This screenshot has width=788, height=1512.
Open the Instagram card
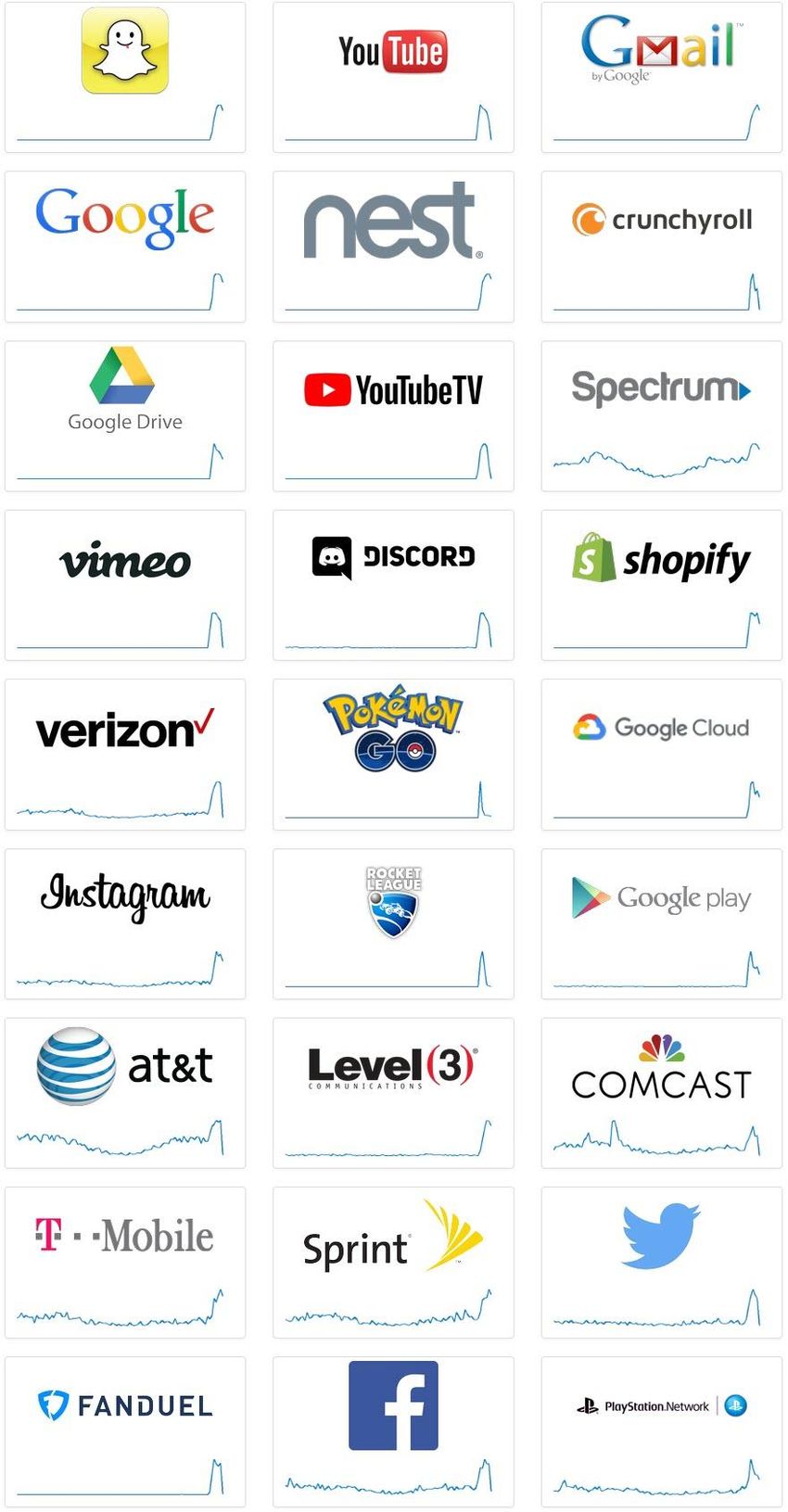point(125,923)
